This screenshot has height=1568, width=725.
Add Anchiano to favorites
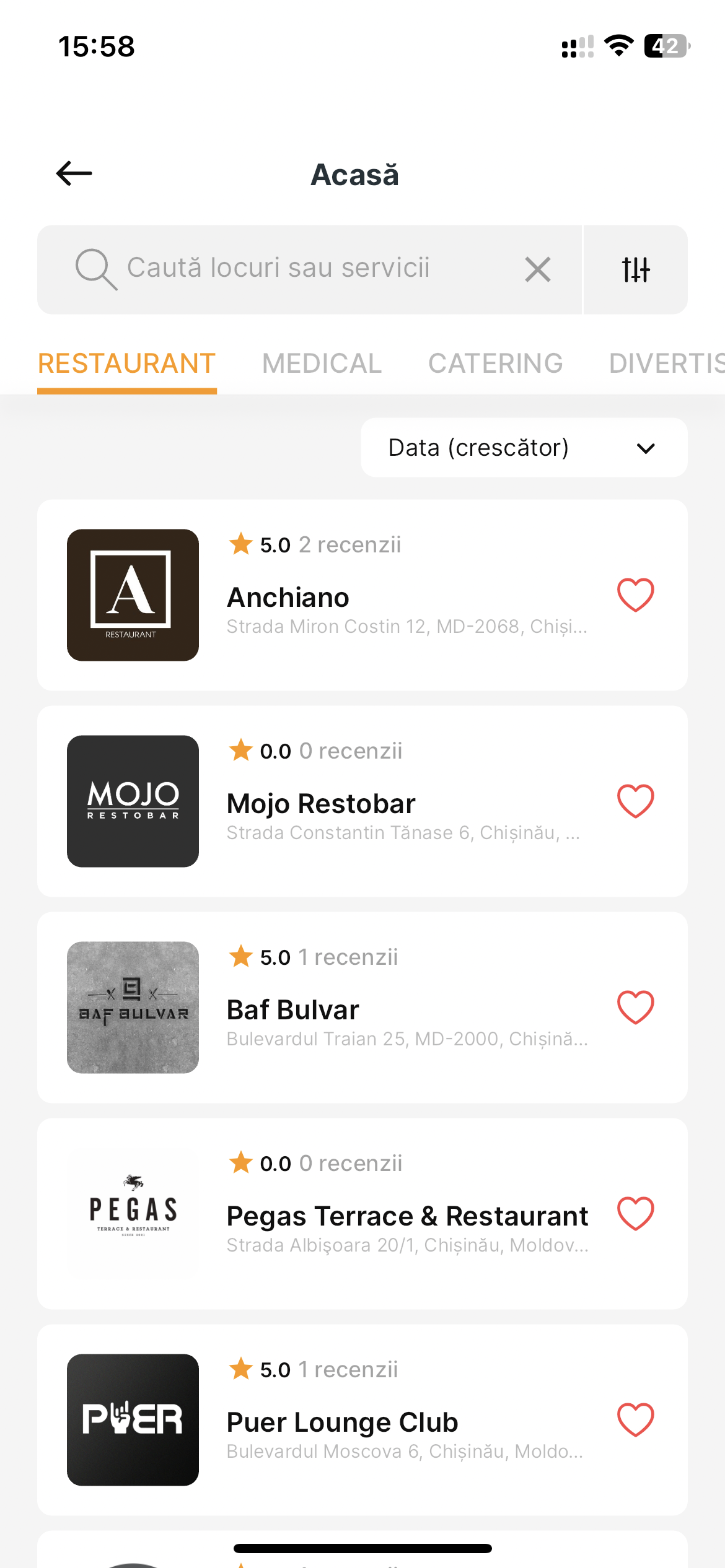[635, 595]
